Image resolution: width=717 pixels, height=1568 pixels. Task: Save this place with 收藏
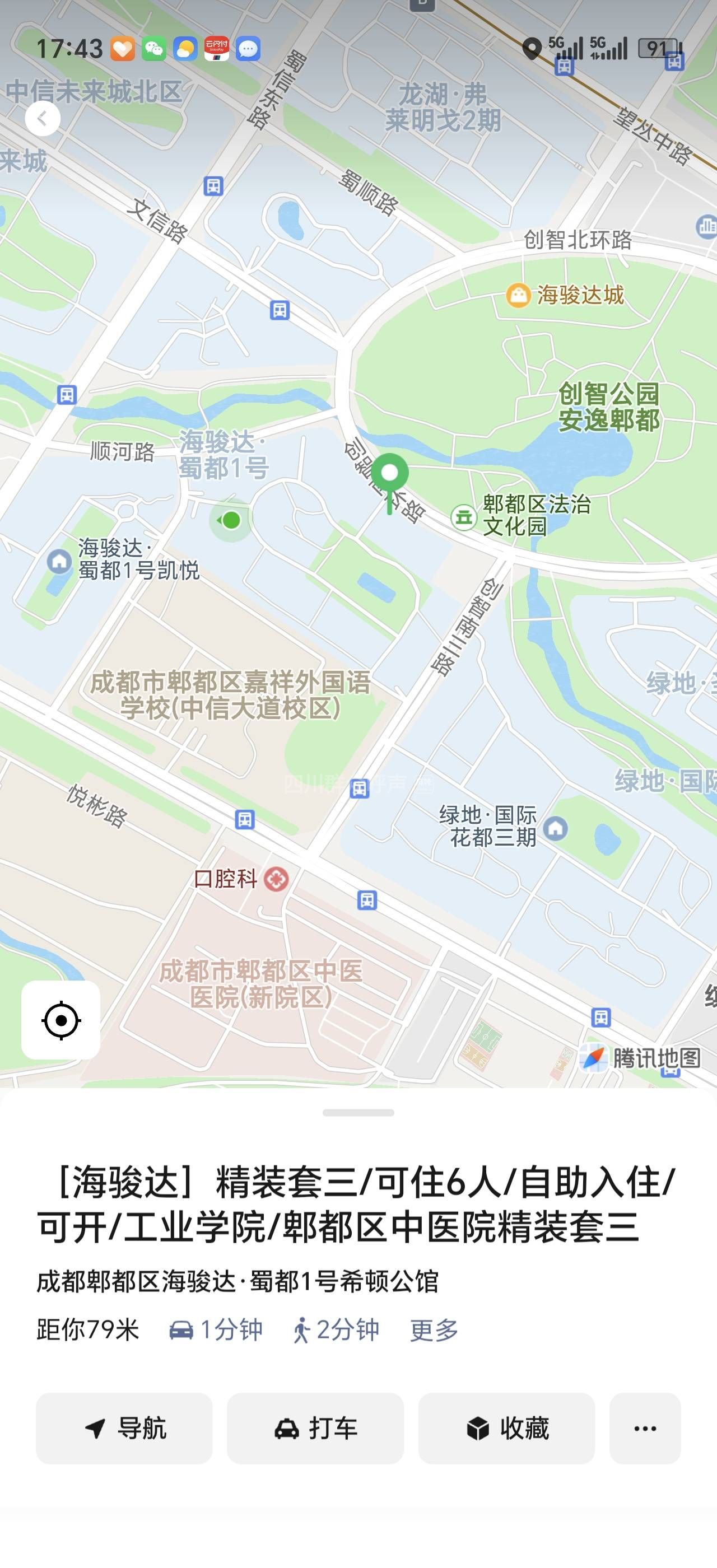(x=506, y=1428)
